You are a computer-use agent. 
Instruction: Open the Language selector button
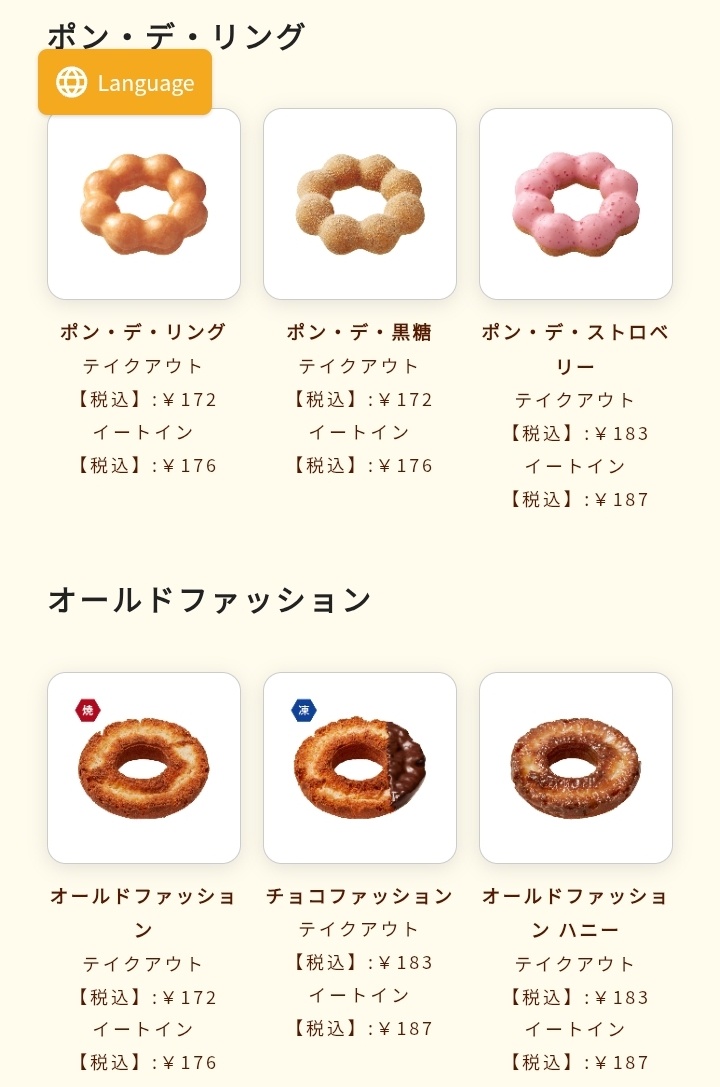(x=125, y=82)
